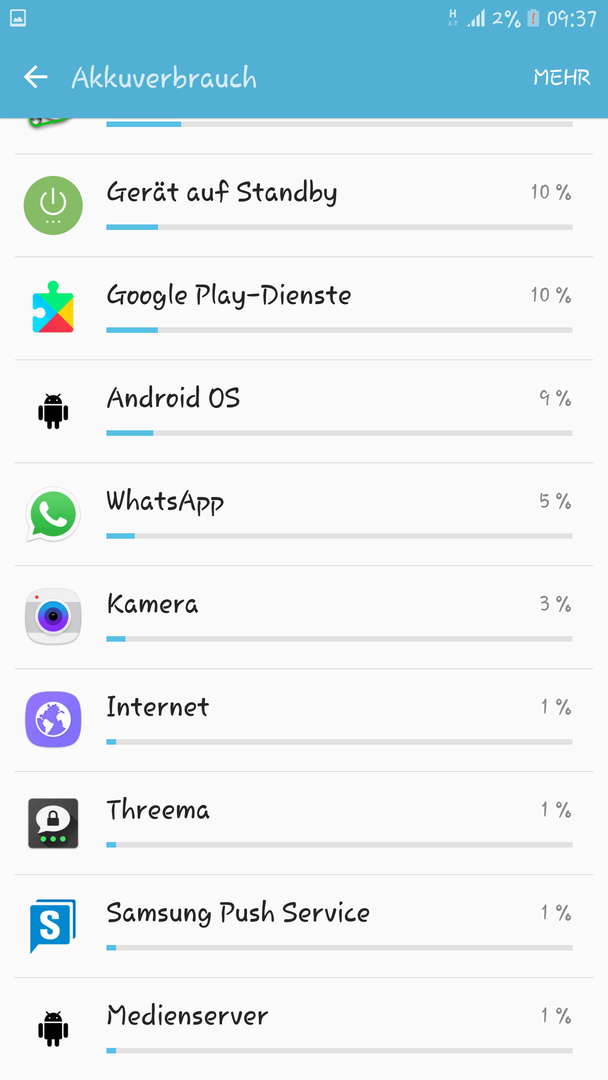Select the Medienserver row
The image size is (608, 1080).
304,1029
